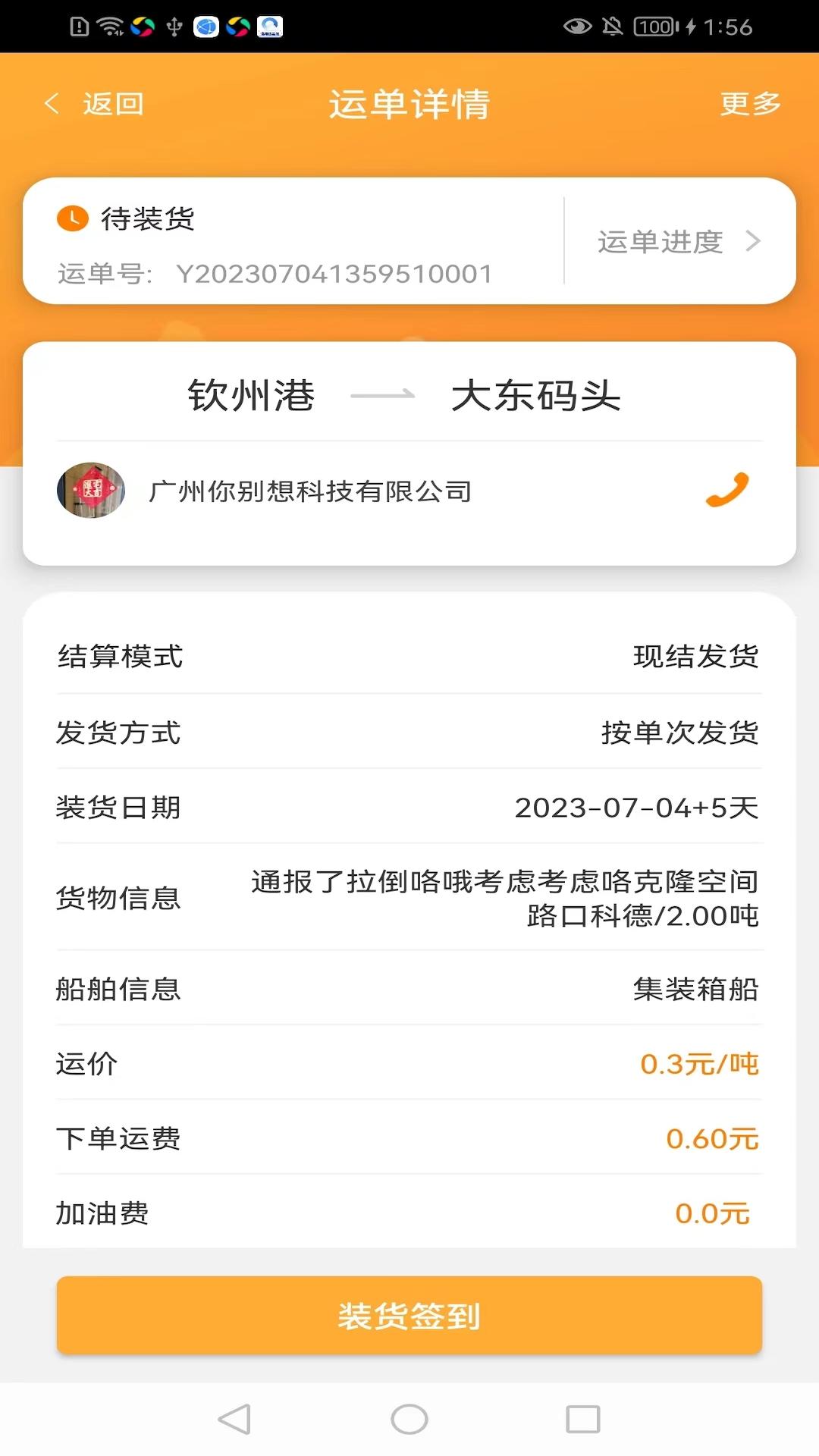The image size is (819, 1456).
Task: Expand details of 装货日期 row
Action: pos(409,809)
